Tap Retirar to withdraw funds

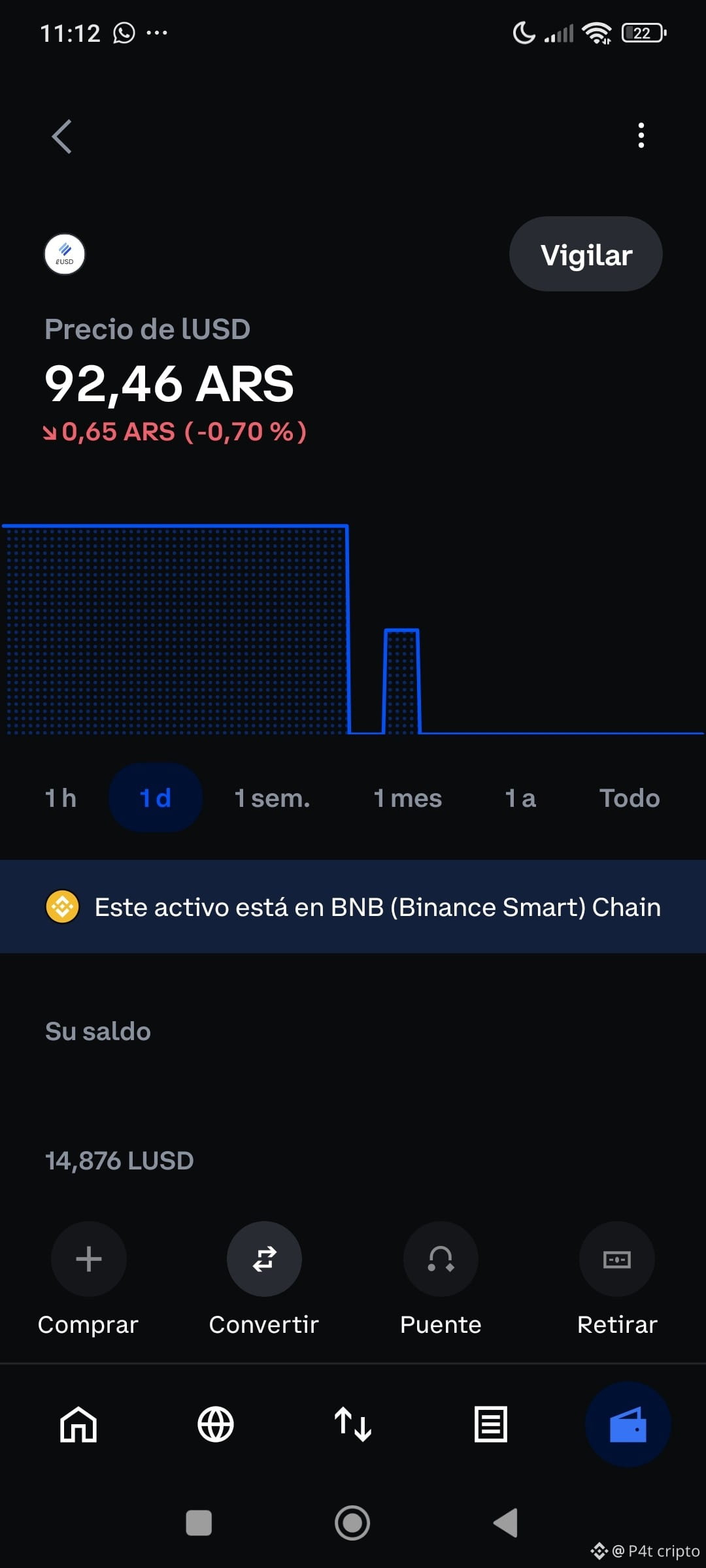point(617,1259)
